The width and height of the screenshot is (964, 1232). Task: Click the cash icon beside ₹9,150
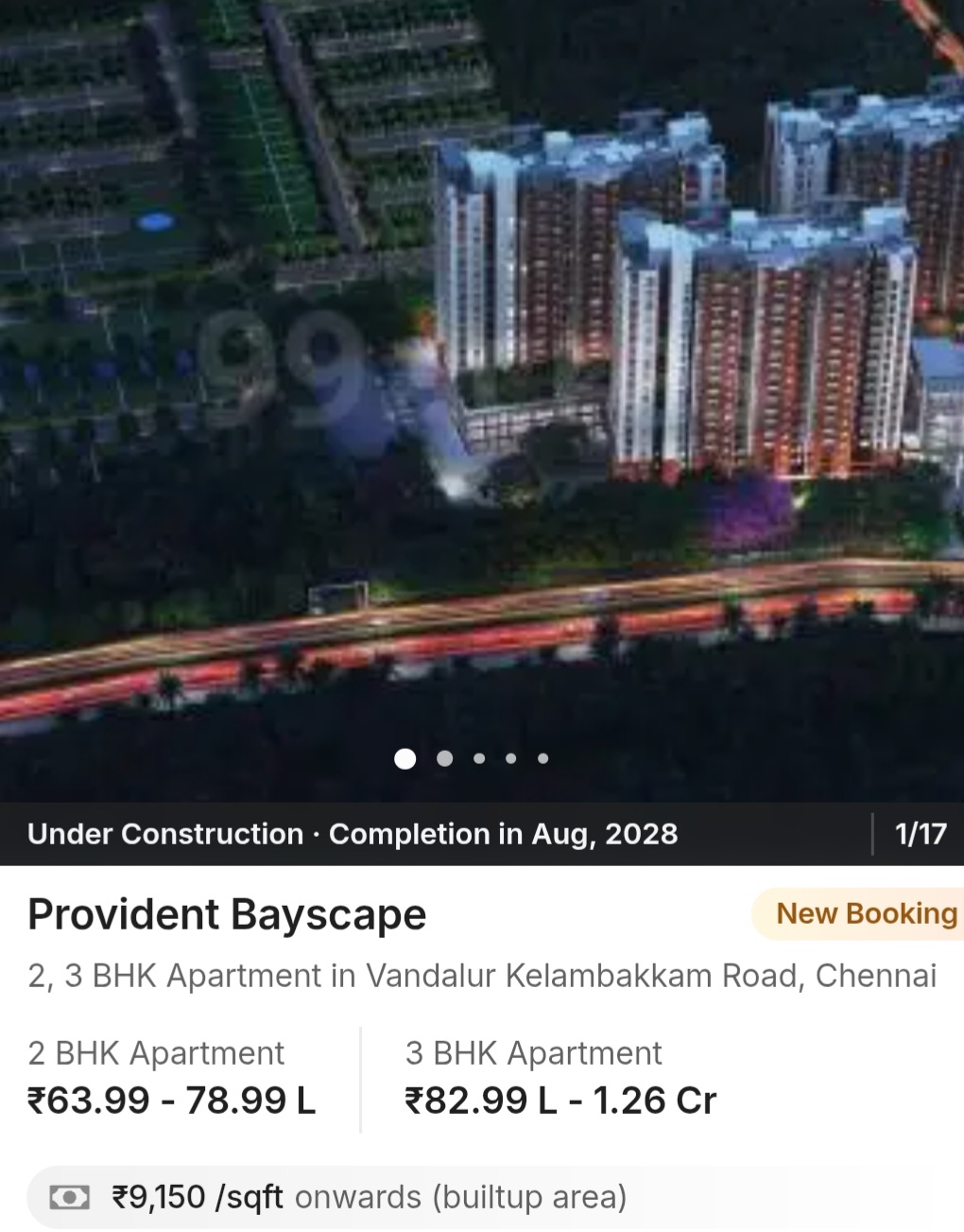(71, 1197)
